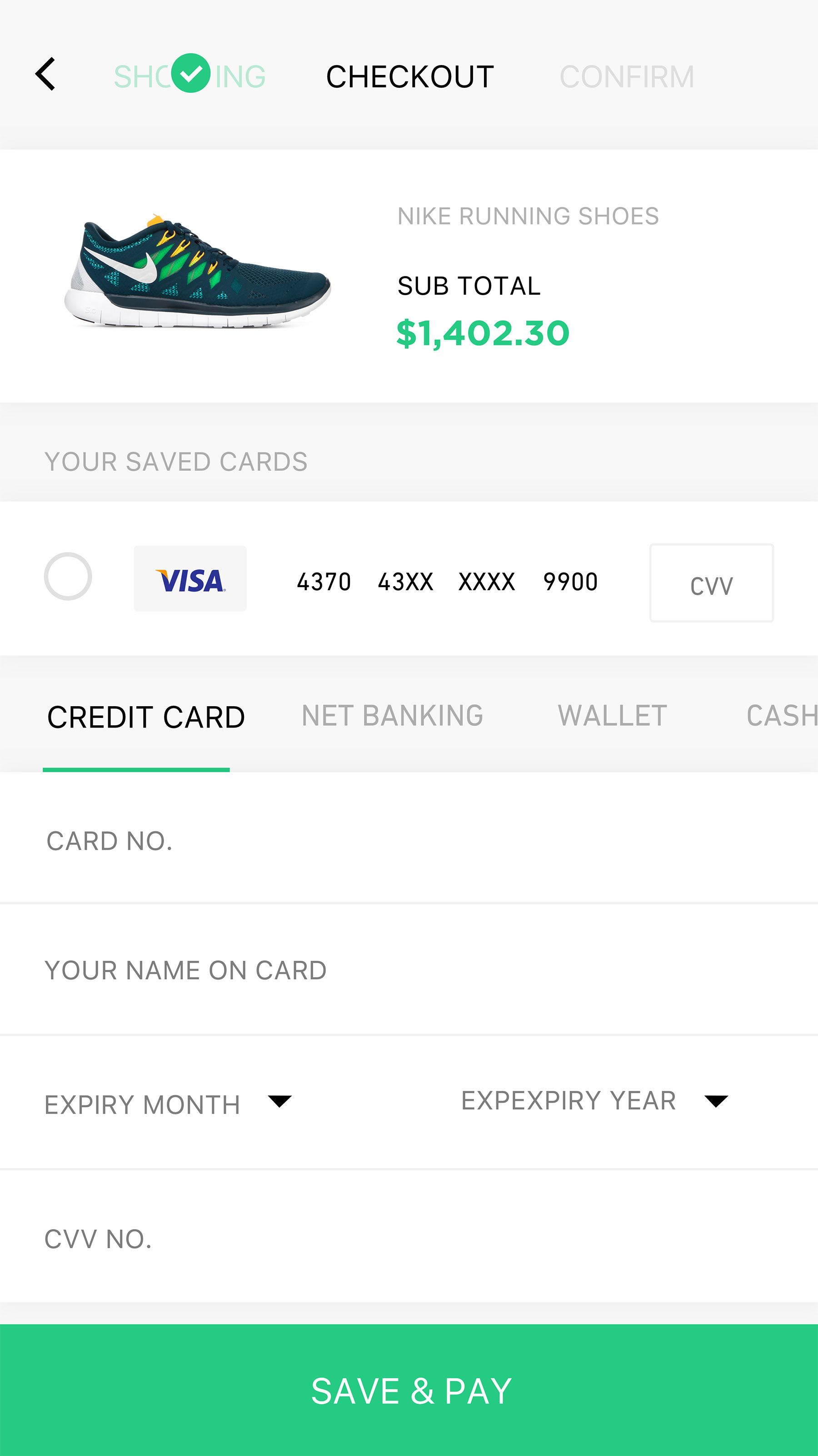This screenshot has width=818, height=1456.
Task: Enter CVV for the saved Visa card
Action: (711, 583)
